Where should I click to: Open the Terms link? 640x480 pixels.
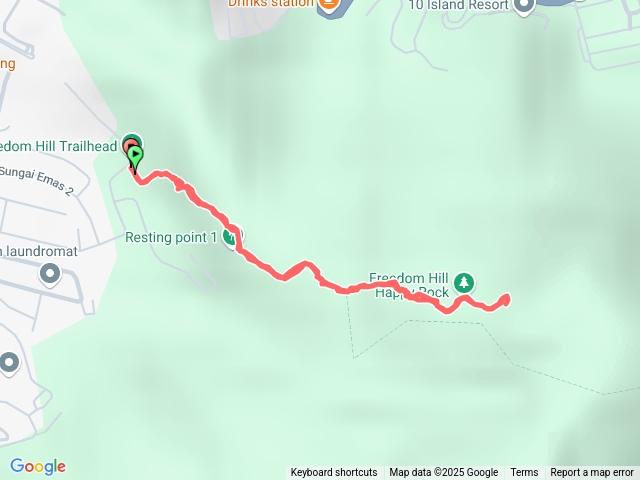(524, 473)
